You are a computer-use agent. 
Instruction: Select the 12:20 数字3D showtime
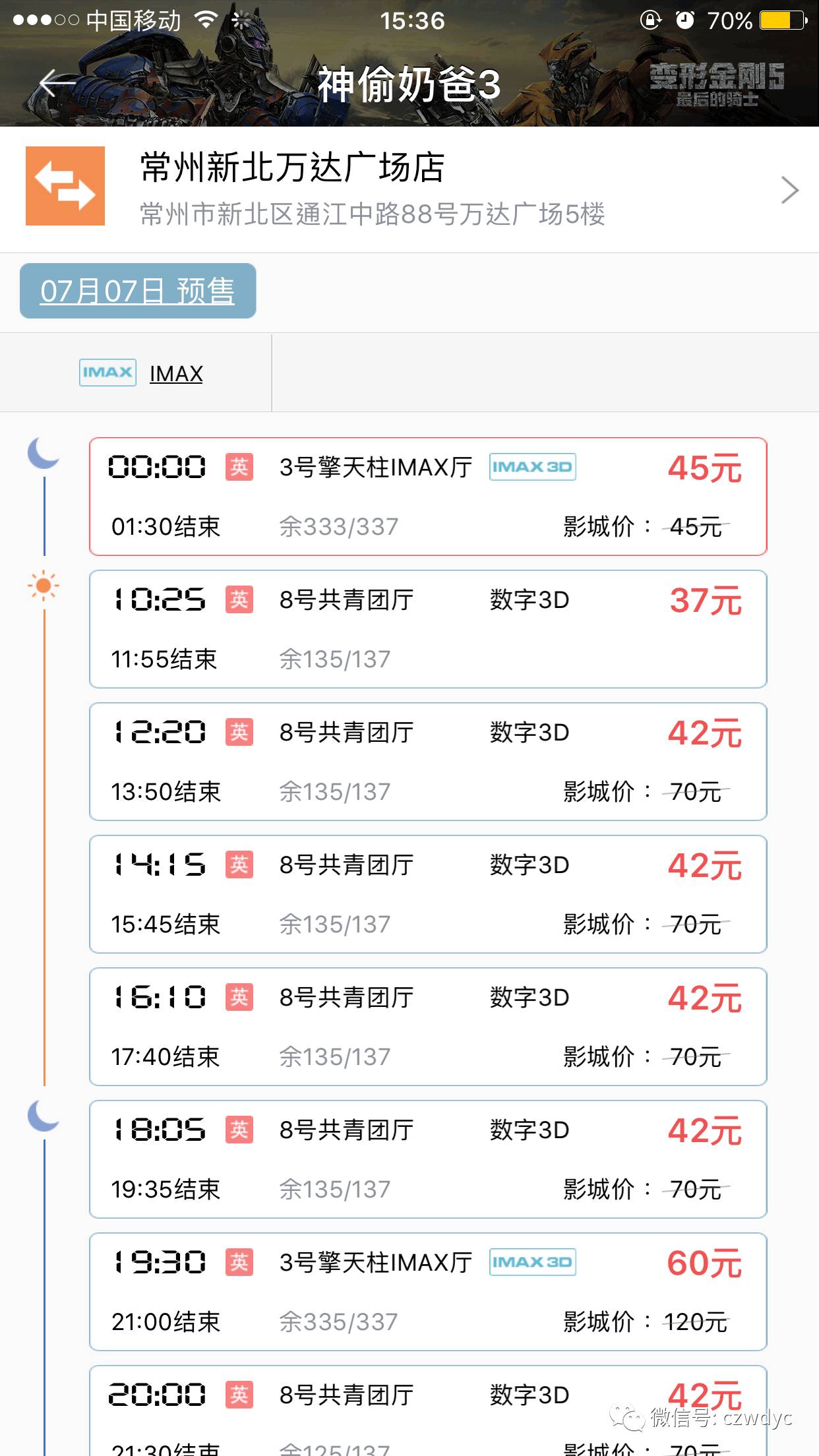tap(428, 762)
